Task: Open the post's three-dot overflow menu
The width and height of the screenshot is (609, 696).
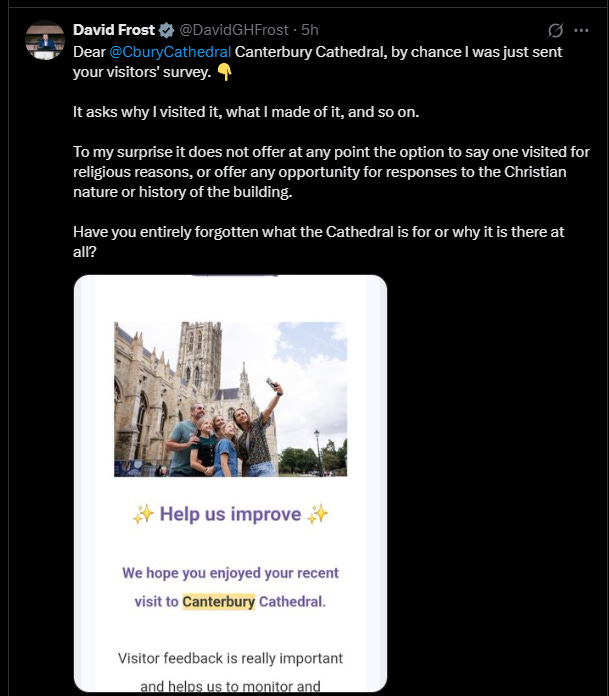Action: click(x=581, y=30)
